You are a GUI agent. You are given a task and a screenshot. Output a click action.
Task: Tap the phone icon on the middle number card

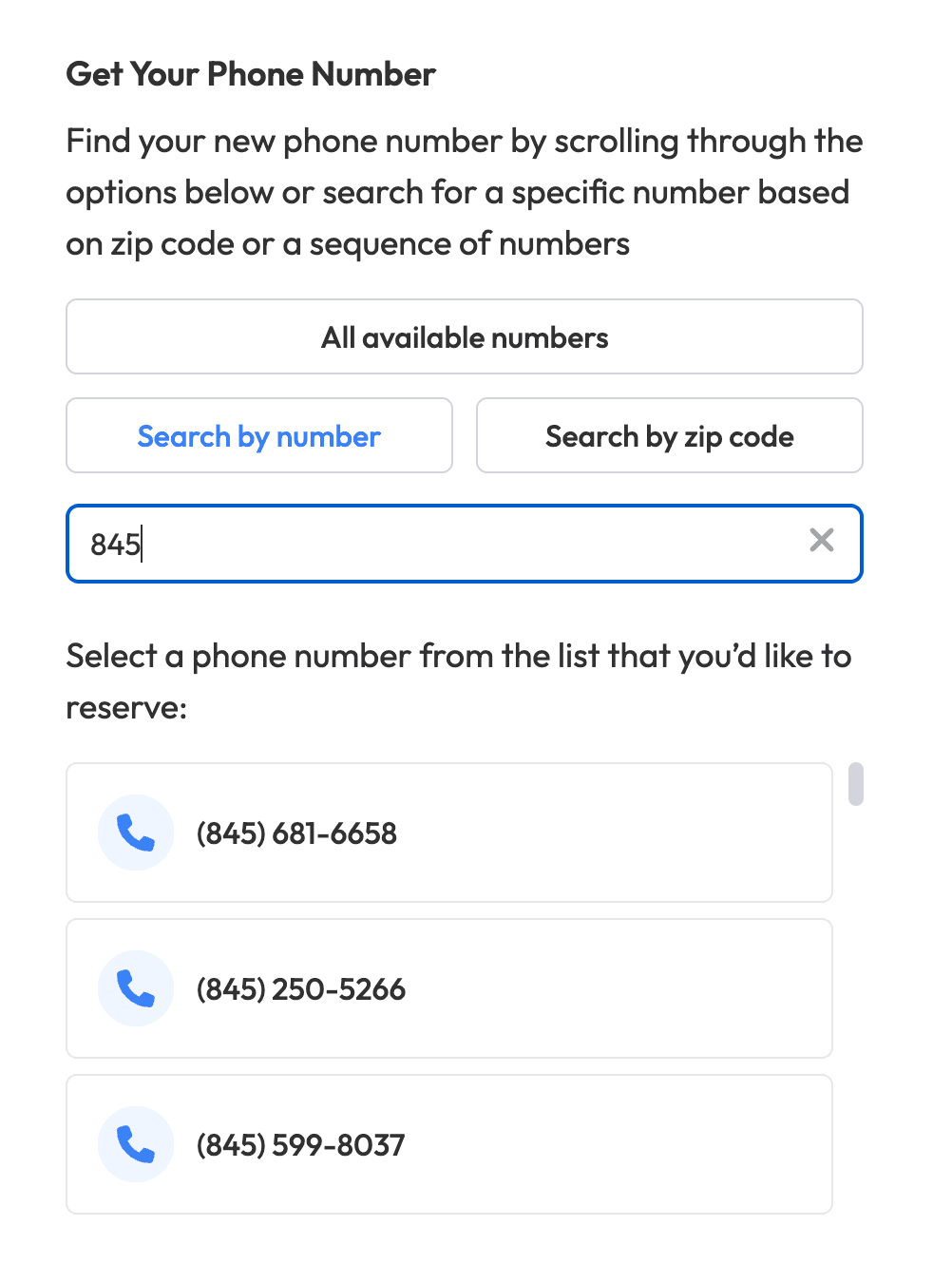pos(135,988)
